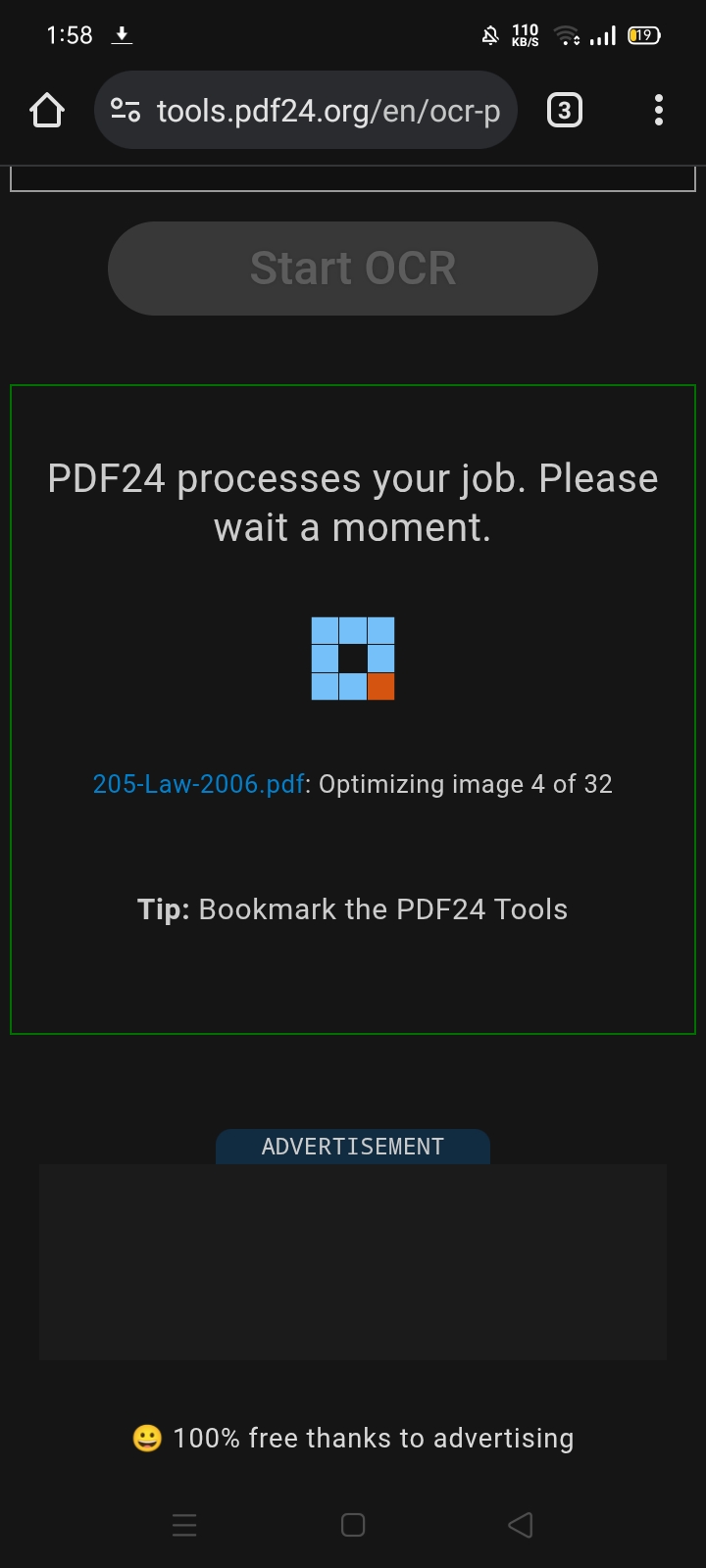Open the 205-Law-2006.pdf file link
Screen dimensions: 706x1568
(198, 784)
